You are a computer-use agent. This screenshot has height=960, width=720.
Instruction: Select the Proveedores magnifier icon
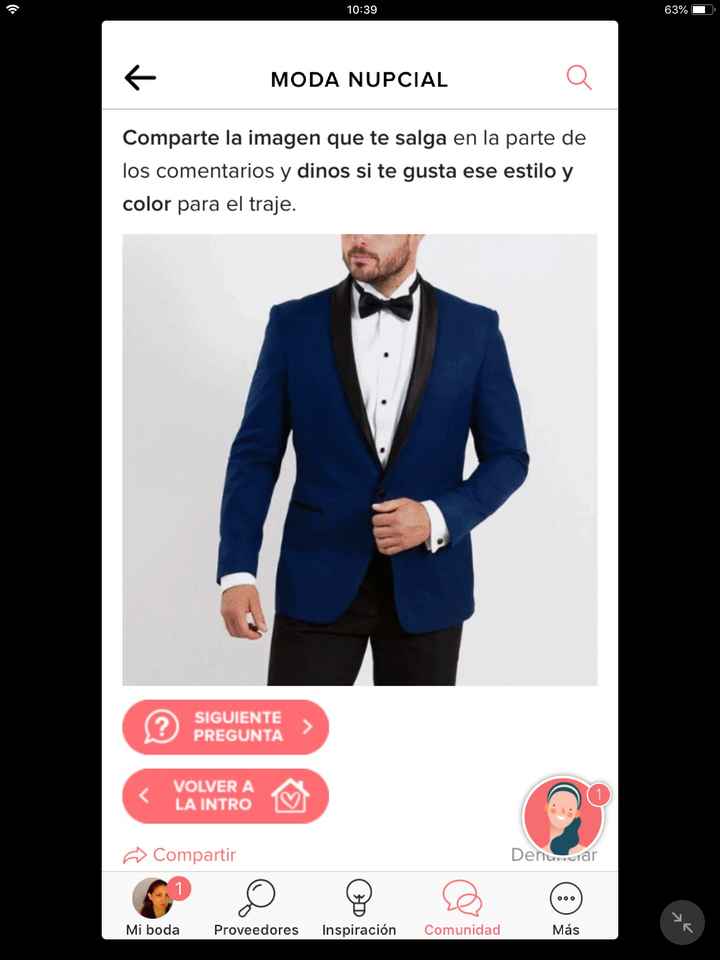(256, 898)
